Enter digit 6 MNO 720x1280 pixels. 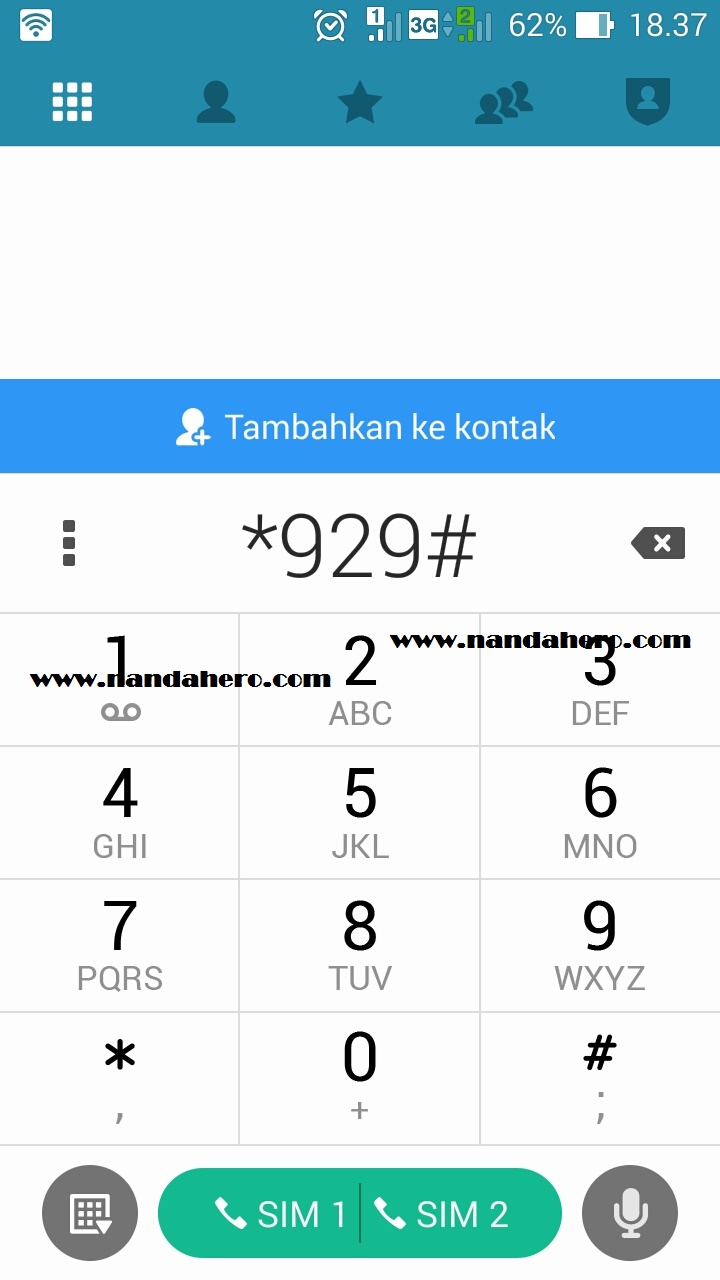[x=600, y=813]
